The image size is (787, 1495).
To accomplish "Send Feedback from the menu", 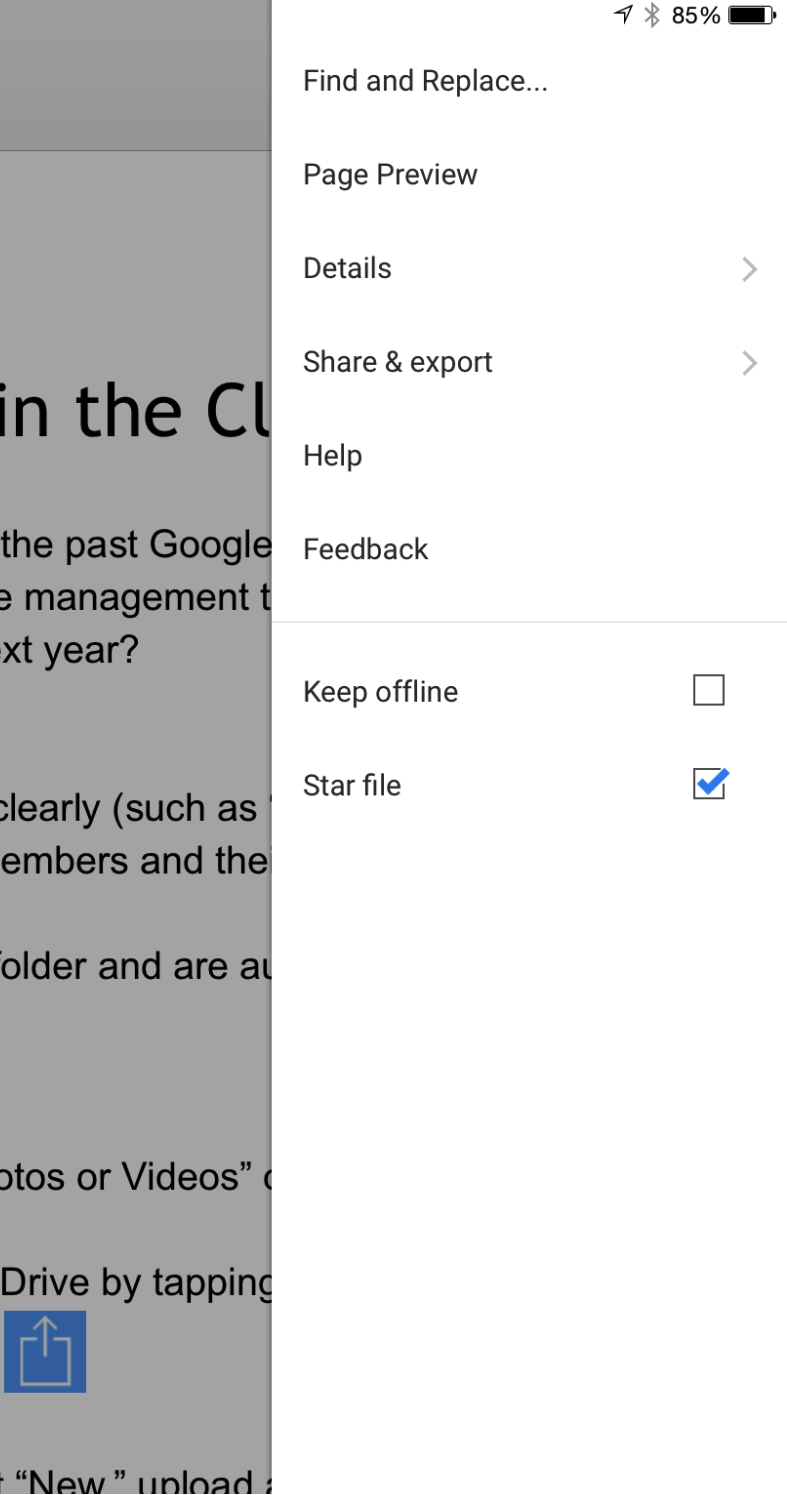I will tap(529, 549).
